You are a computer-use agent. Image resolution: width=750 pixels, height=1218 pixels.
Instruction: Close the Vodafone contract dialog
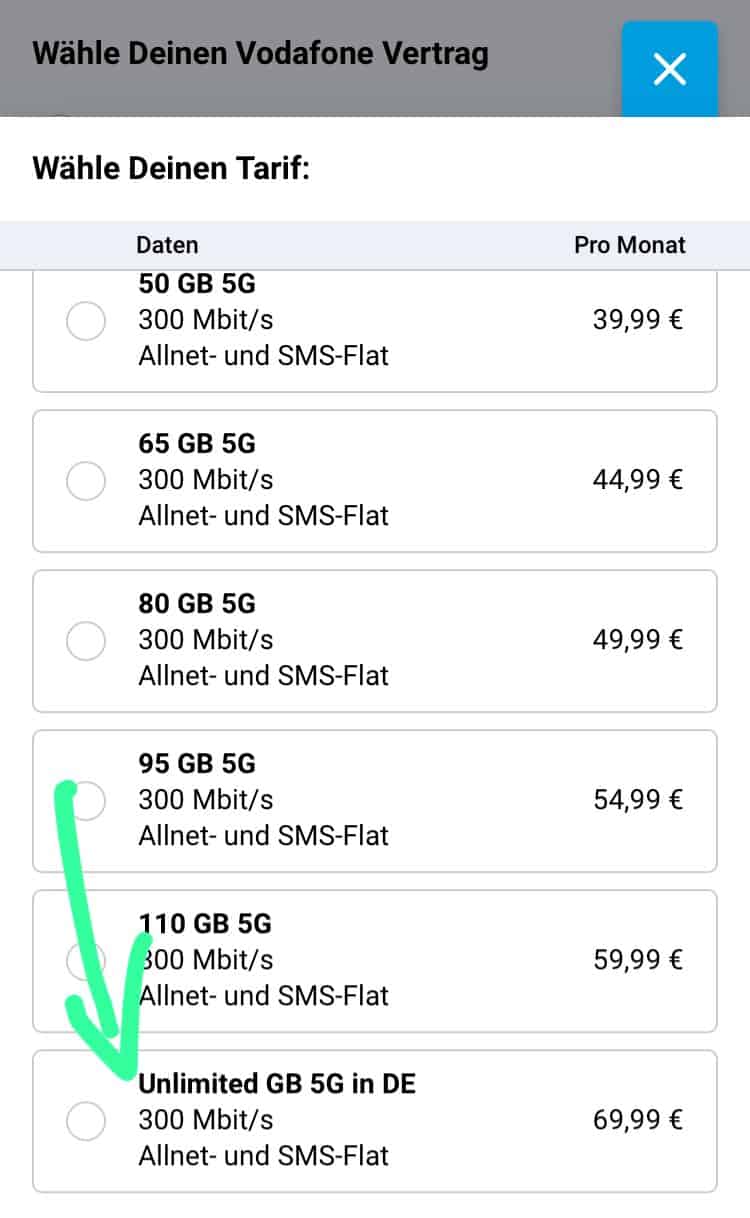pyautogui.click(x=669, y=69)
